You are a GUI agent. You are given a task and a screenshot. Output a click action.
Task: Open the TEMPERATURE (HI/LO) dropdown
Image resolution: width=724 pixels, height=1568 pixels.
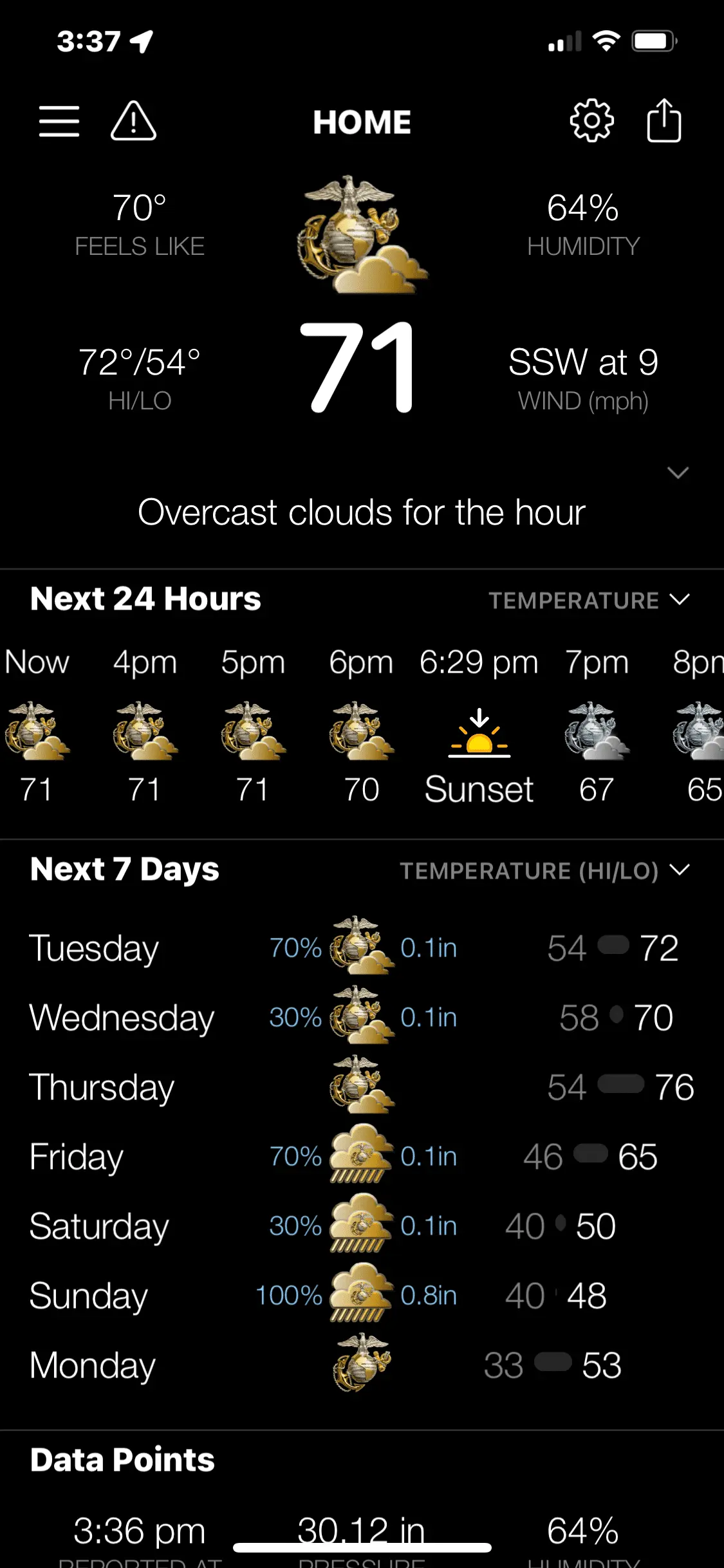coord(544,871)
